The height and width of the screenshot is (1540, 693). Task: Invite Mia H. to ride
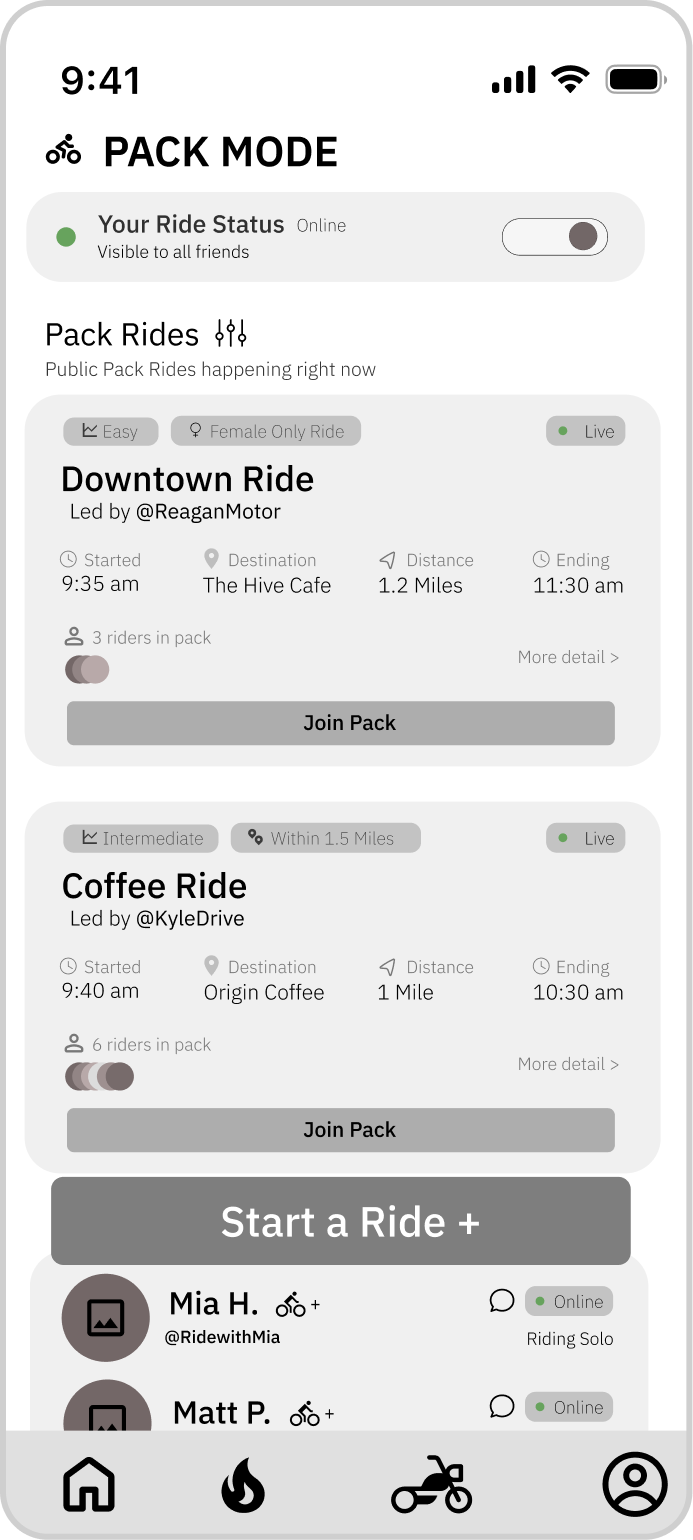point(297,1304)
